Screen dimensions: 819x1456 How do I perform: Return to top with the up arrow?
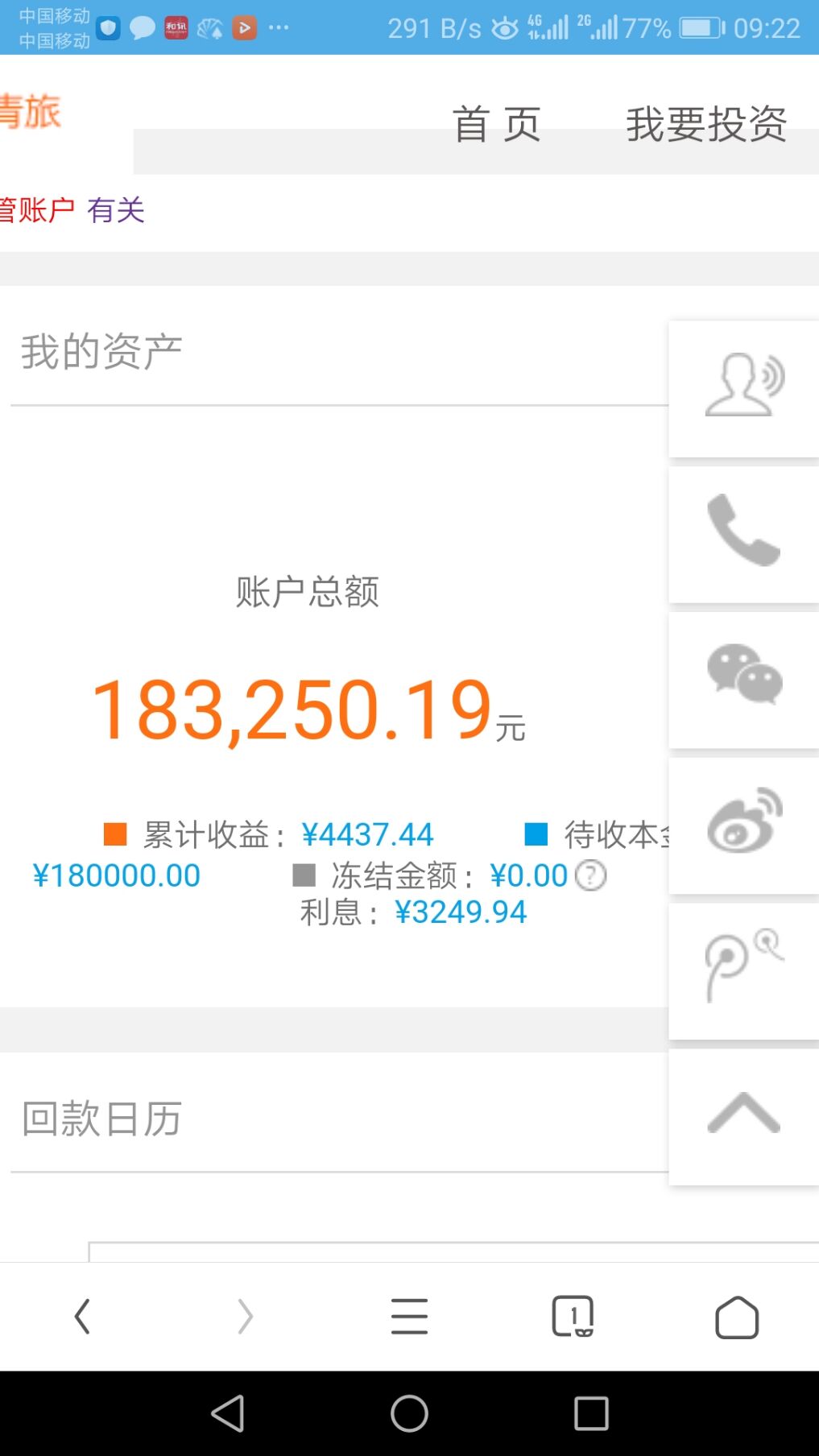coord(744,1115)
